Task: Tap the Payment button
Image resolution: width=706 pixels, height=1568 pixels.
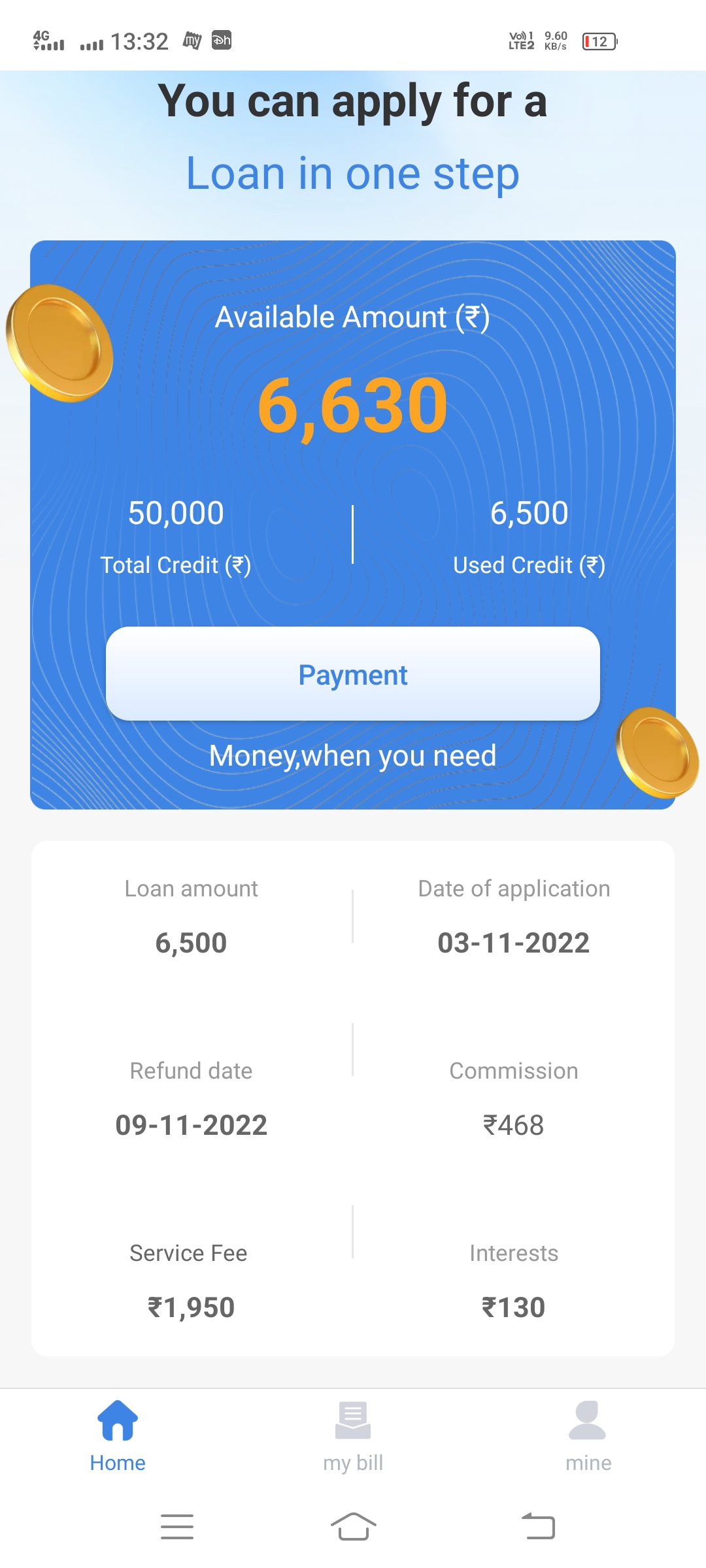Action: 353,674
